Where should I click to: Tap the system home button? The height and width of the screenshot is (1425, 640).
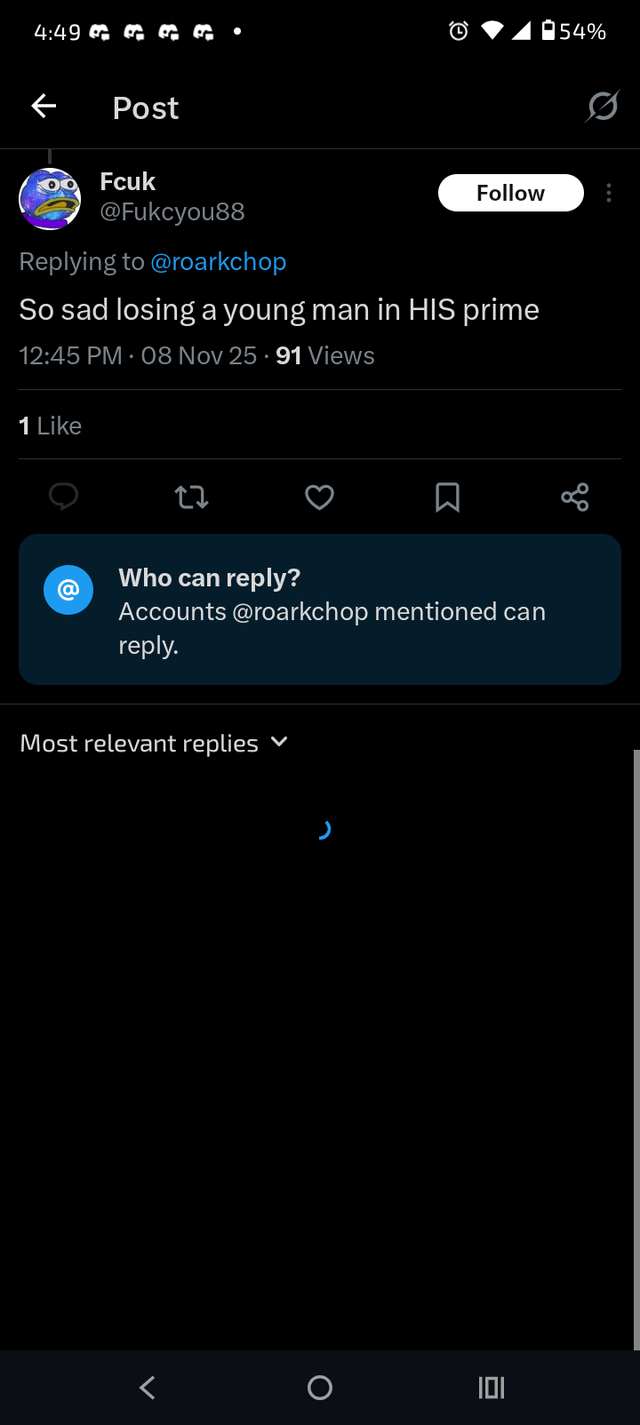click(320, 1387)
